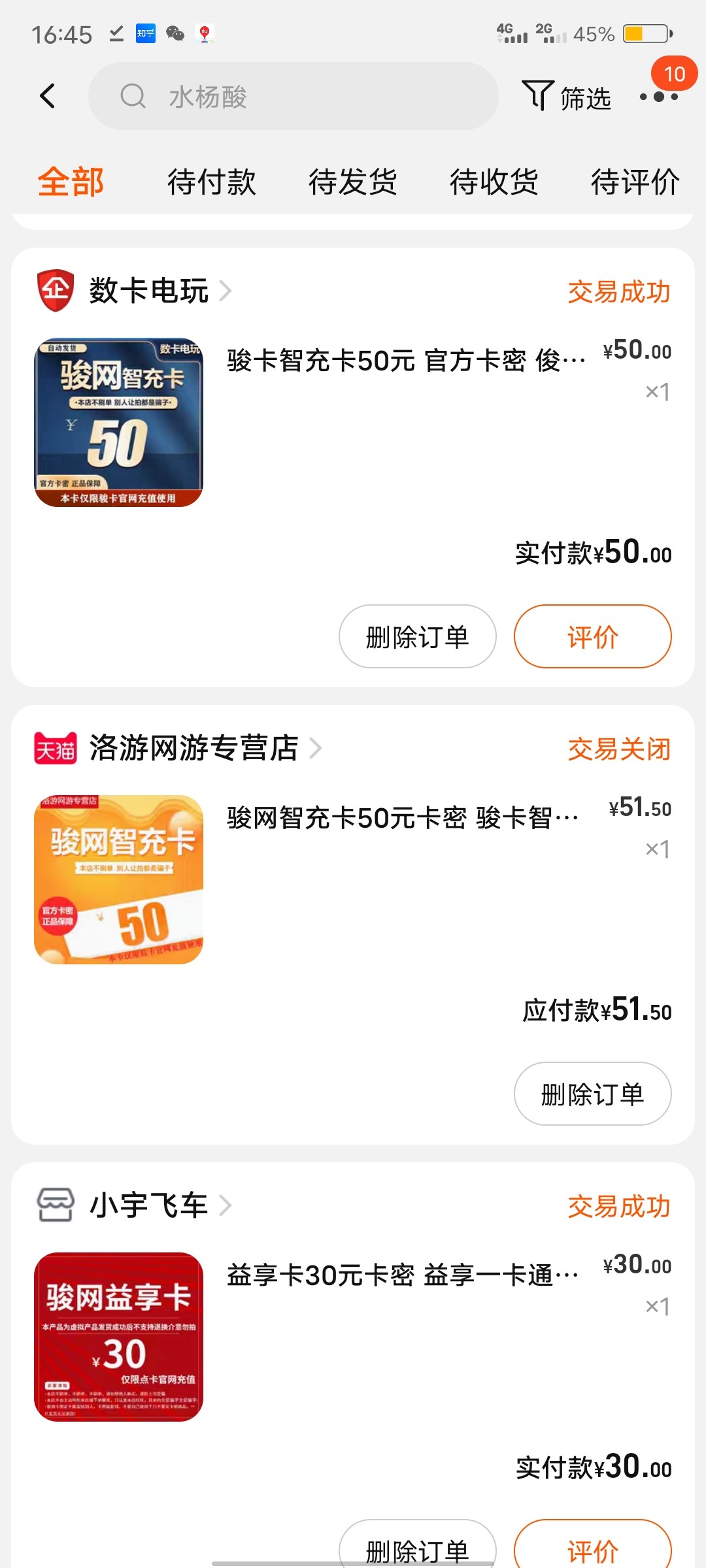The image size is (706, 1568).
Task: Open the 数卡电玩 shop
Action: pyautogui.click(x=149, y=291)
